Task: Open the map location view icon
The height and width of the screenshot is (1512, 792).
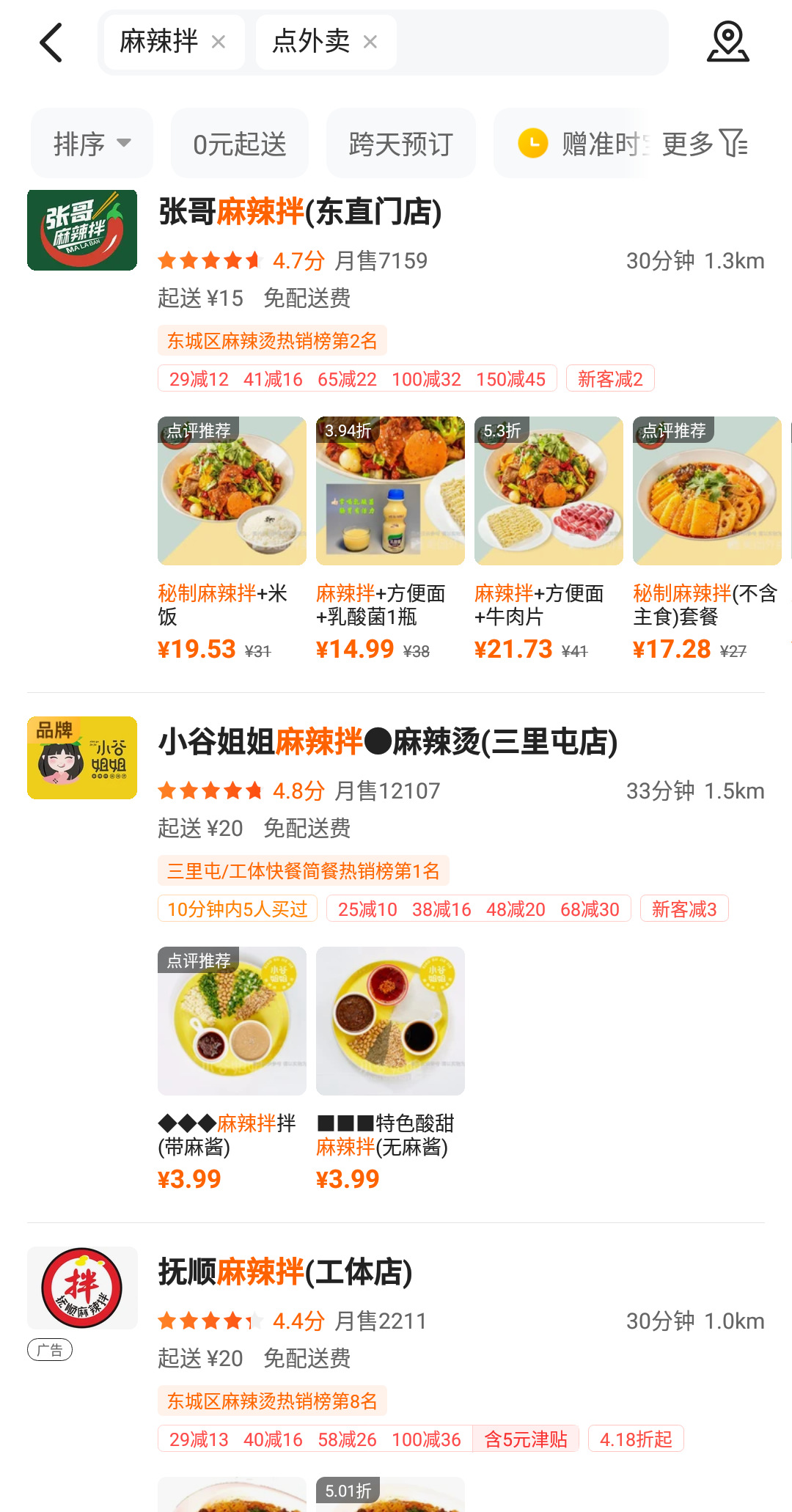Action: 727,42
